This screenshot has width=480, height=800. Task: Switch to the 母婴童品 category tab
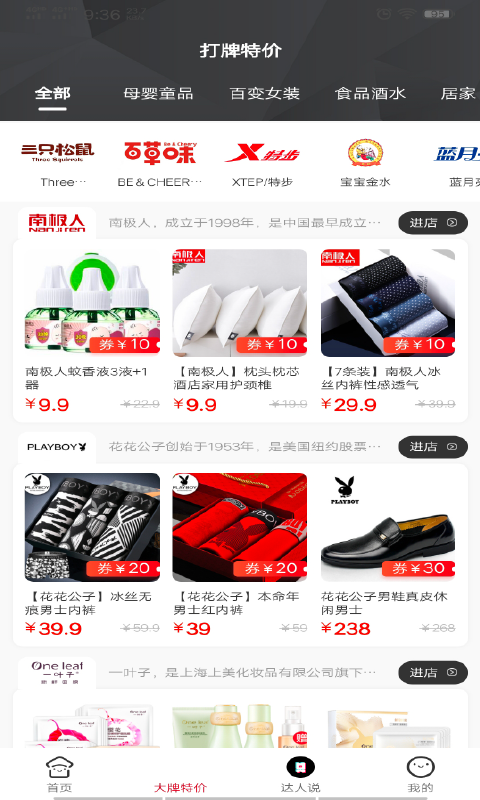158,93
